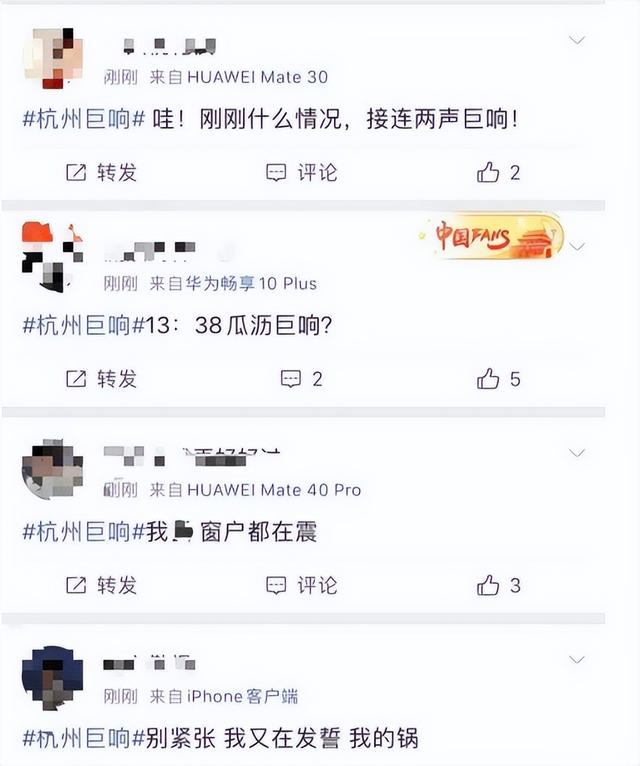
Task: Repost the "接连两声巨响" post
Action: coord(101,173)
